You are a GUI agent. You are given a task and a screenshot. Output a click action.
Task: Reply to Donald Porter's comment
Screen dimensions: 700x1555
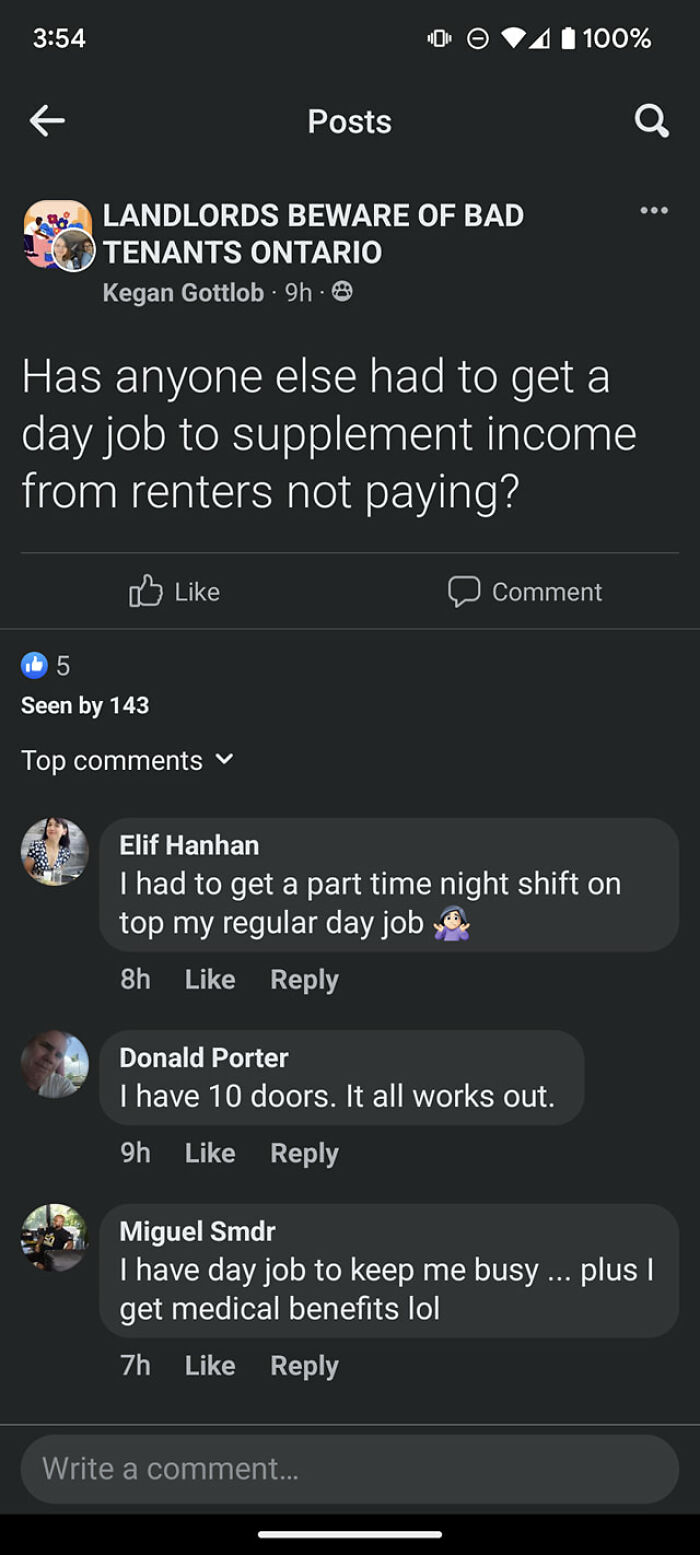point(304,1153)
